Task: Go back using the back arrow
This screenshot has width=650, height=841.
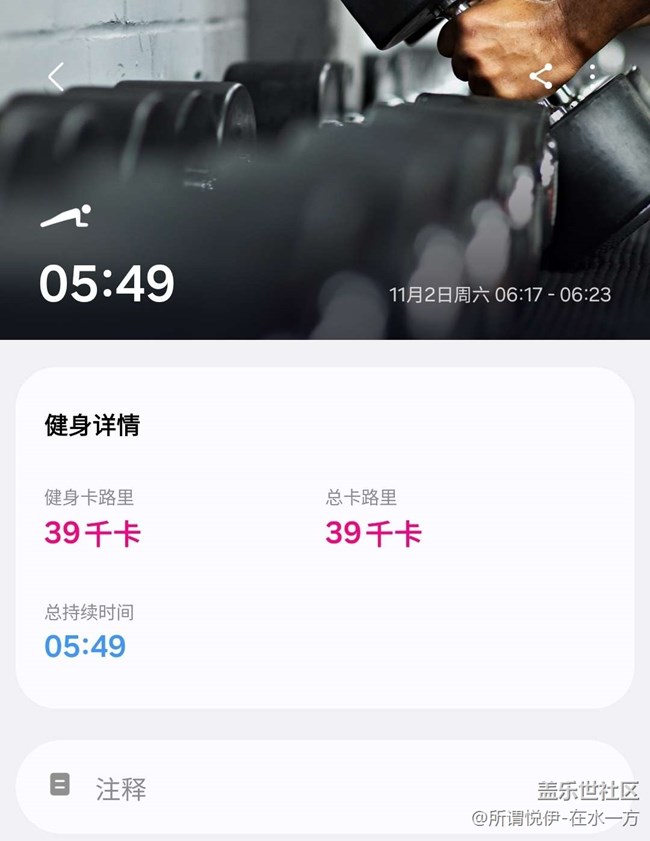Action: click(56, 76)
